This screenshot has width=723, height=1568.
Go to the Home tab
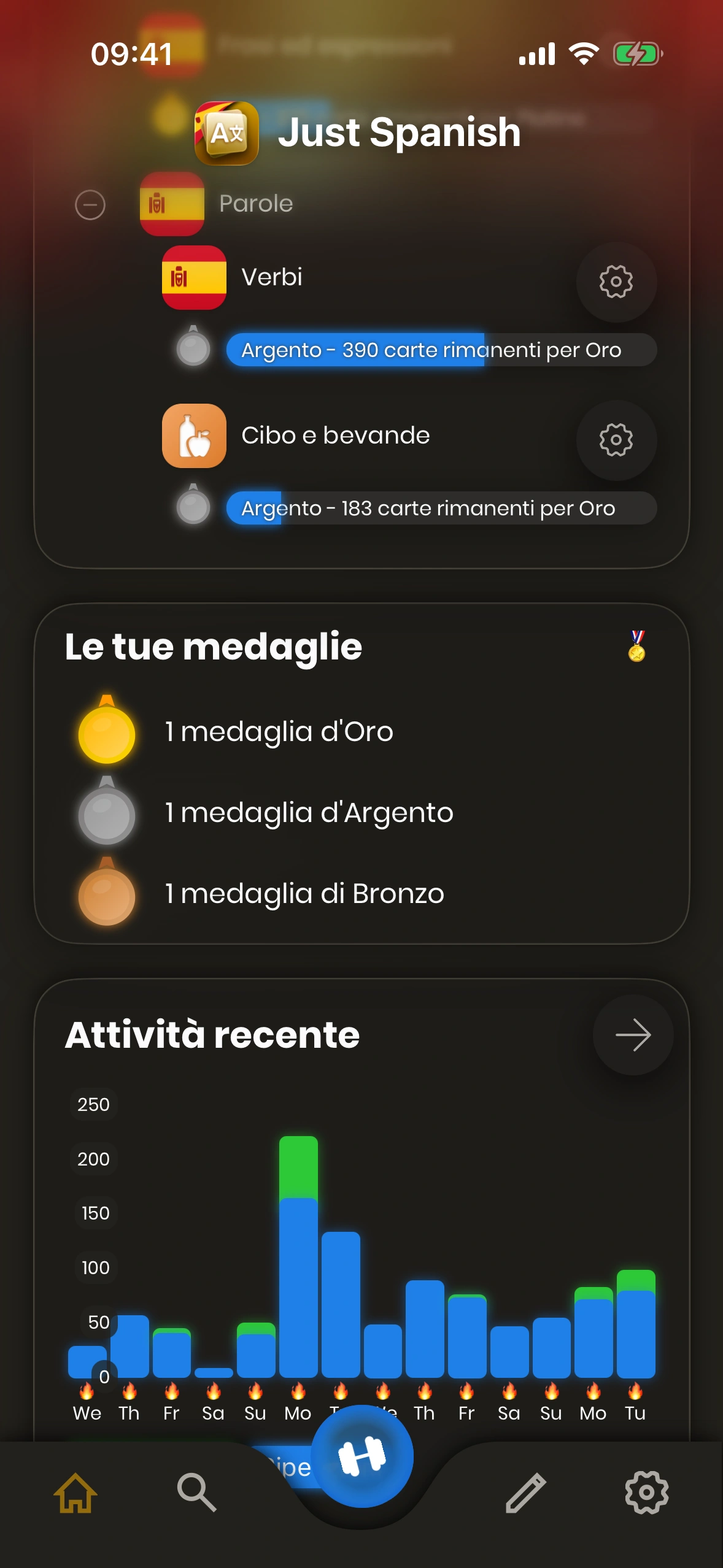pyautogui.click(x=75, y=1492)
